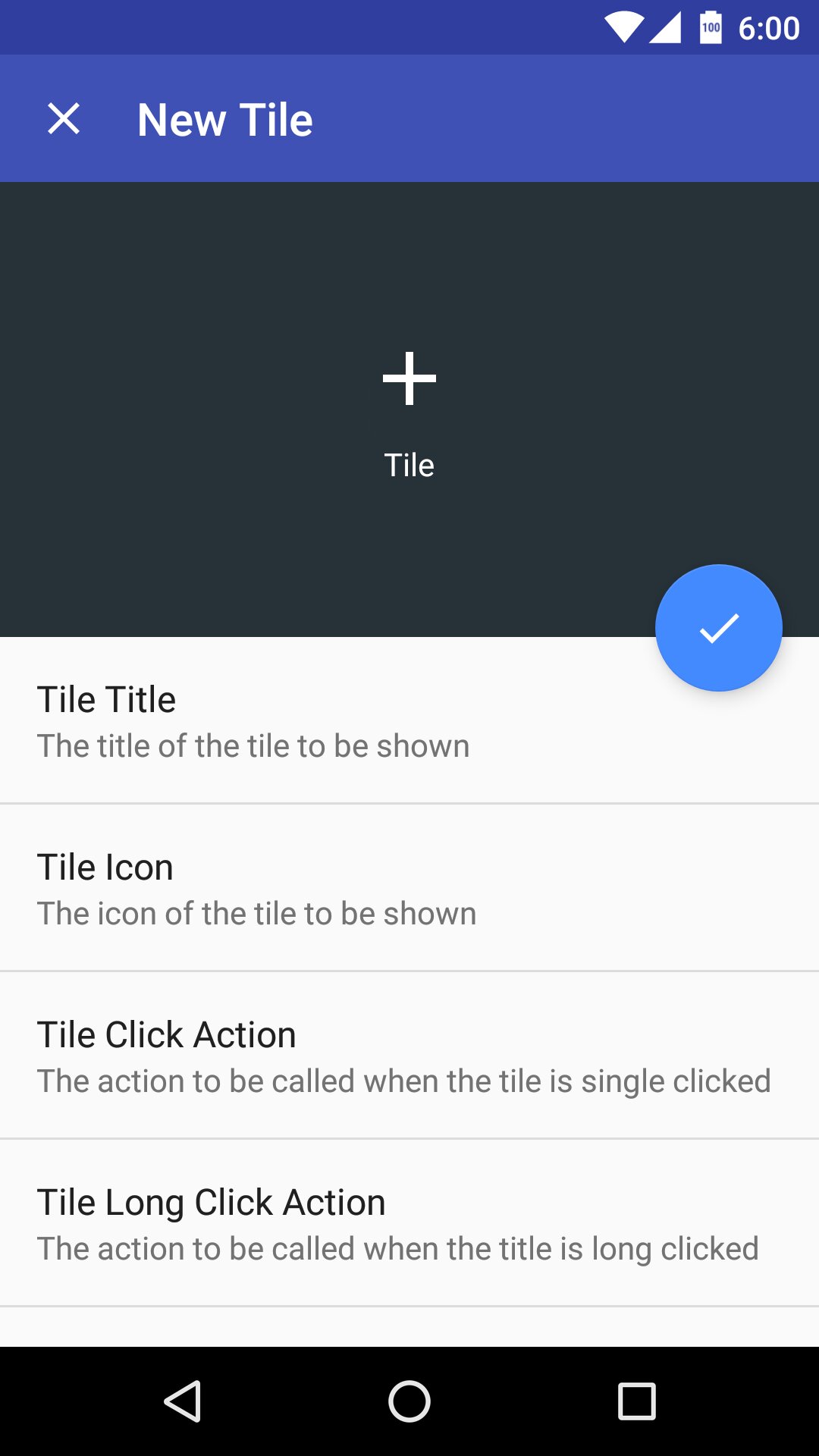Confirm the tile with the checkmark button
819x1456 pixels.
(718, 628)
